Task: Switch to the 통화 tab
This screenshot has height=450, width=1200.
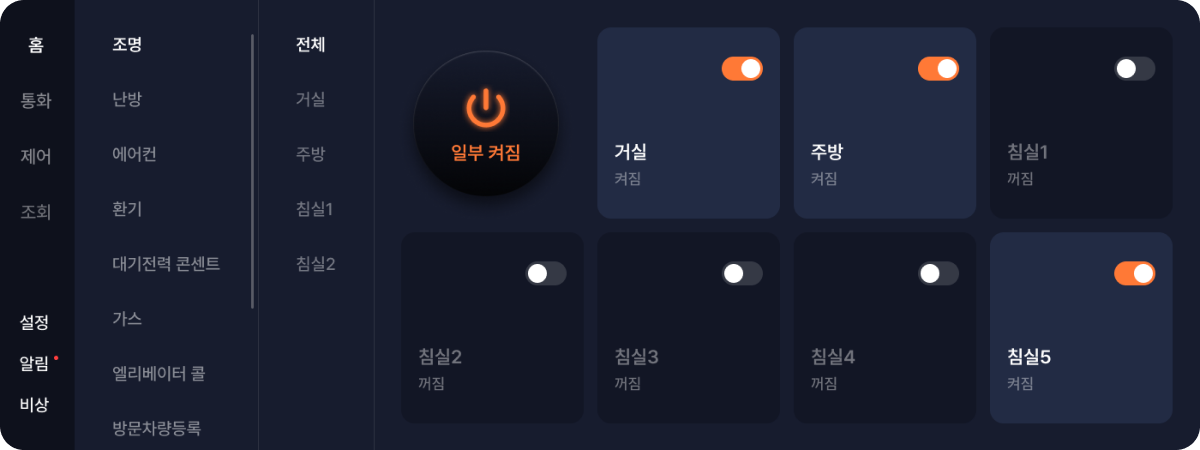Action: [36, 100]
